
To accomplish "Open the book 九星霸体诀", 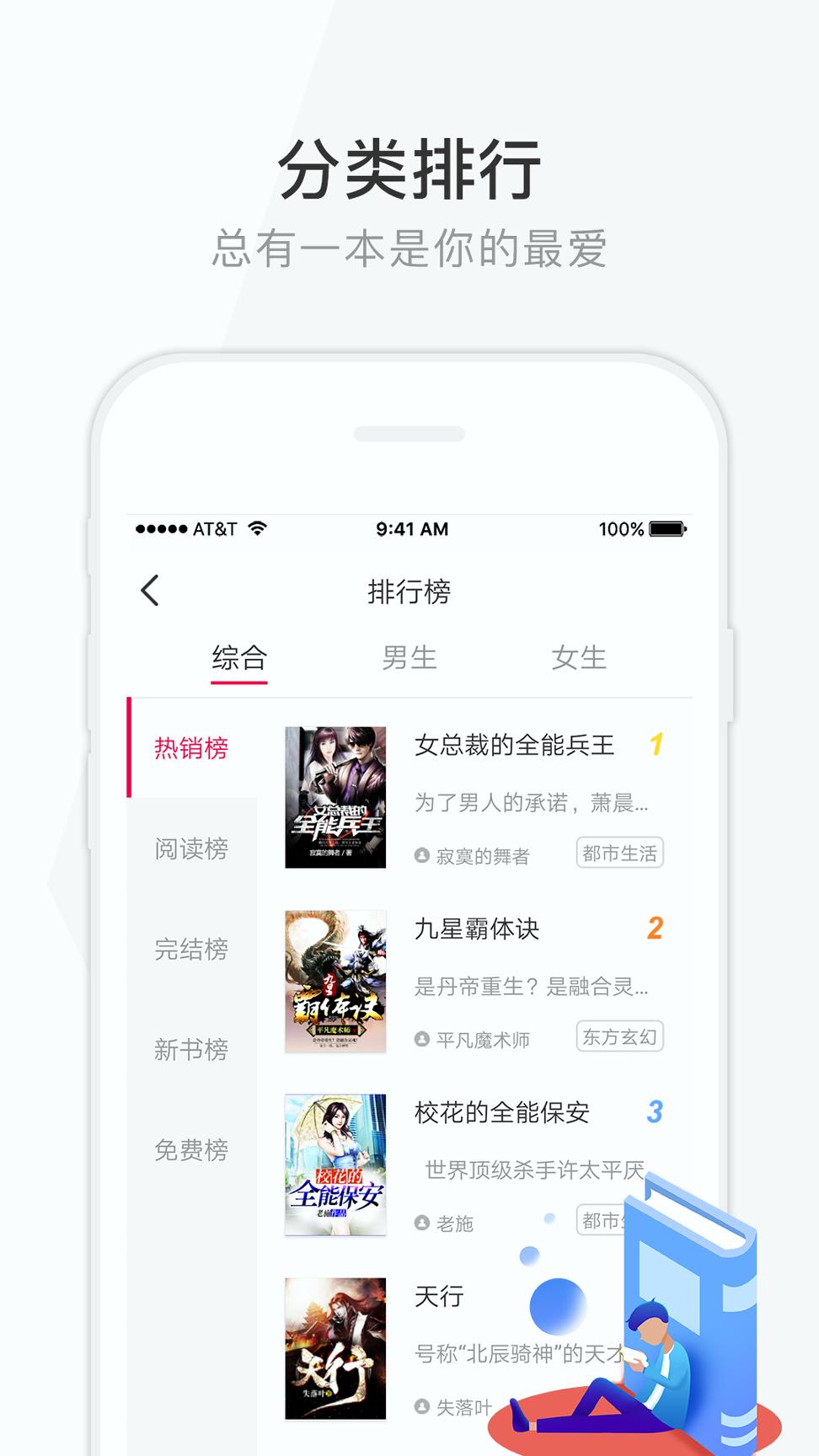I will click(x=477, y=930).
